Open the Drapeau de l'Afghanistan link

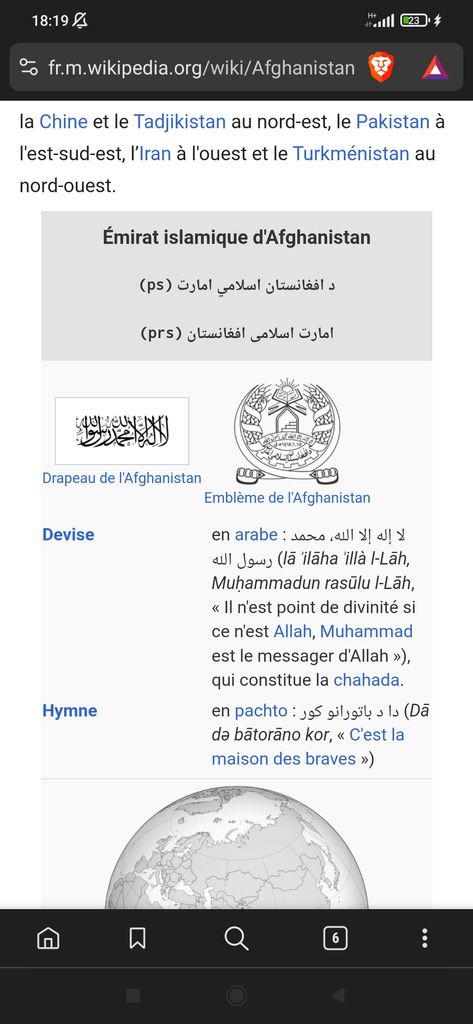click(x=122, y=477)
